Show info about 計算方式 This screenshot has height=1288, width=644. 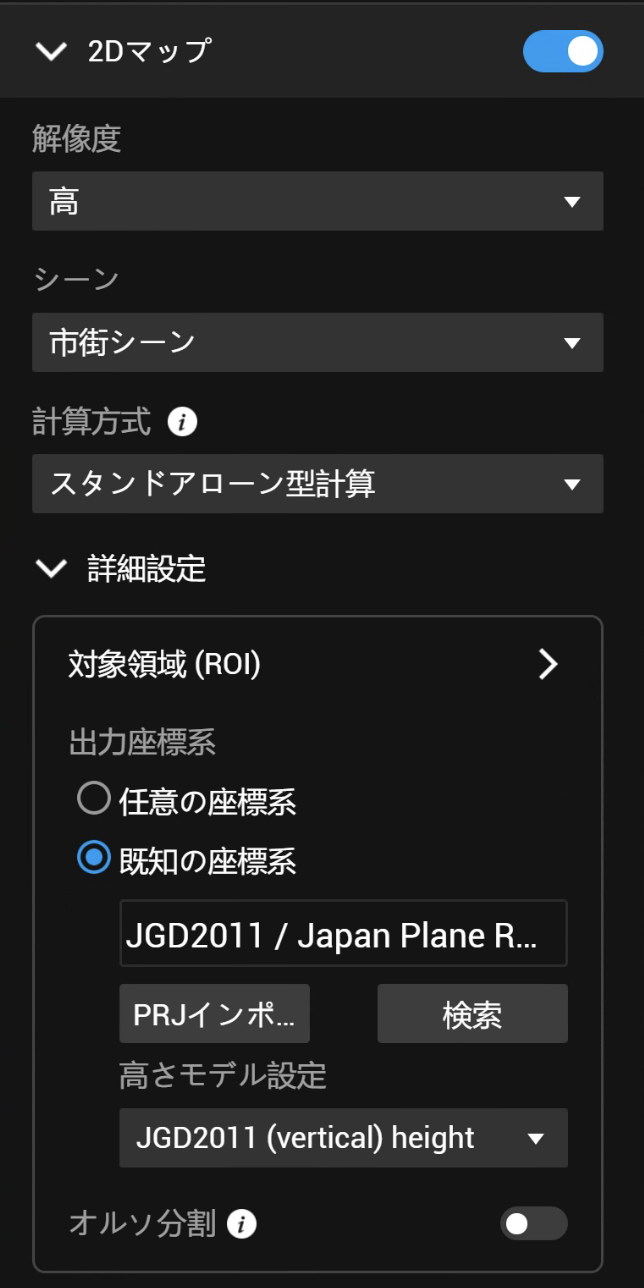[x=182, y=423]
